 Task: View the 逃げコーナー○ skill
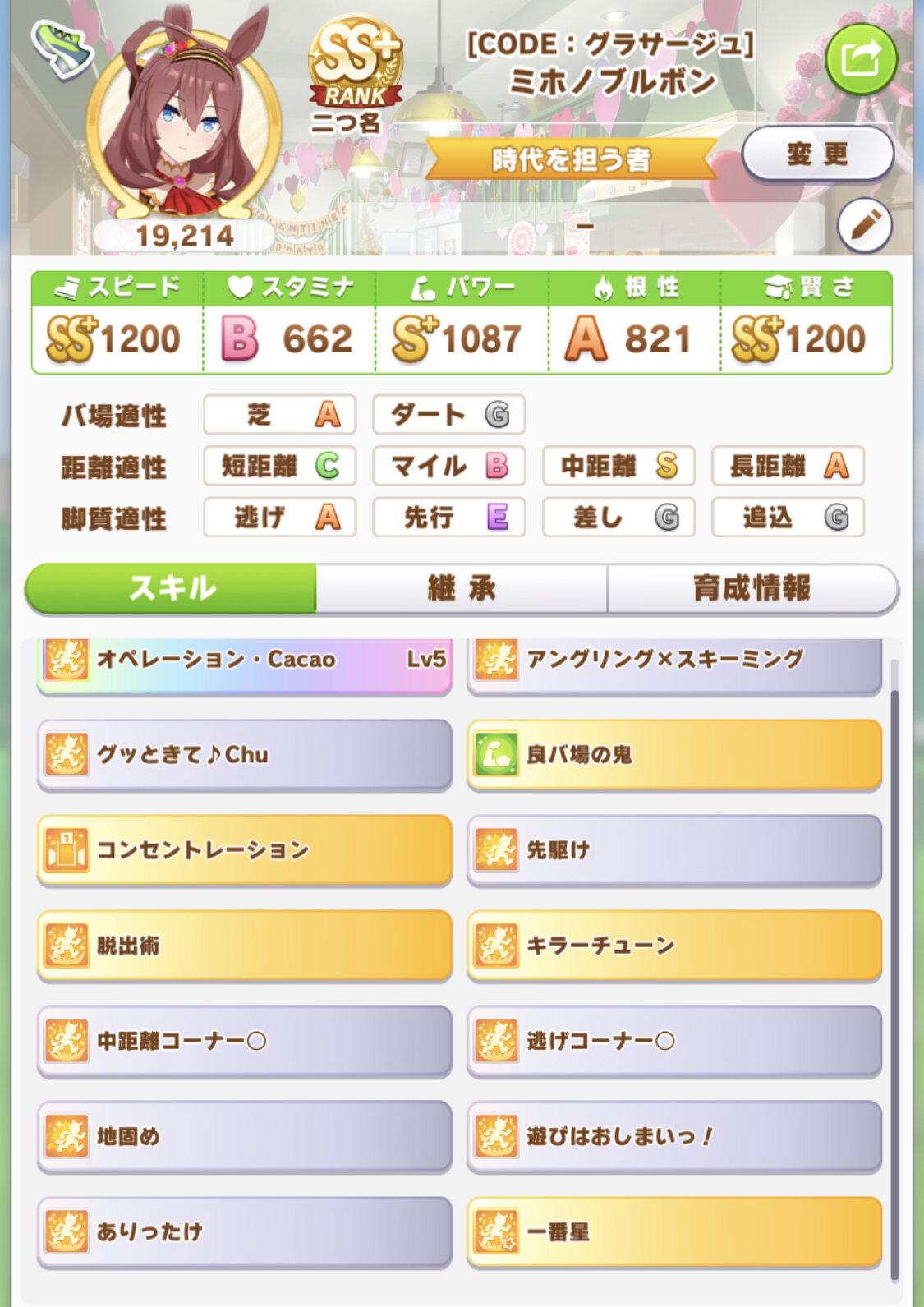coord(673,1041)
